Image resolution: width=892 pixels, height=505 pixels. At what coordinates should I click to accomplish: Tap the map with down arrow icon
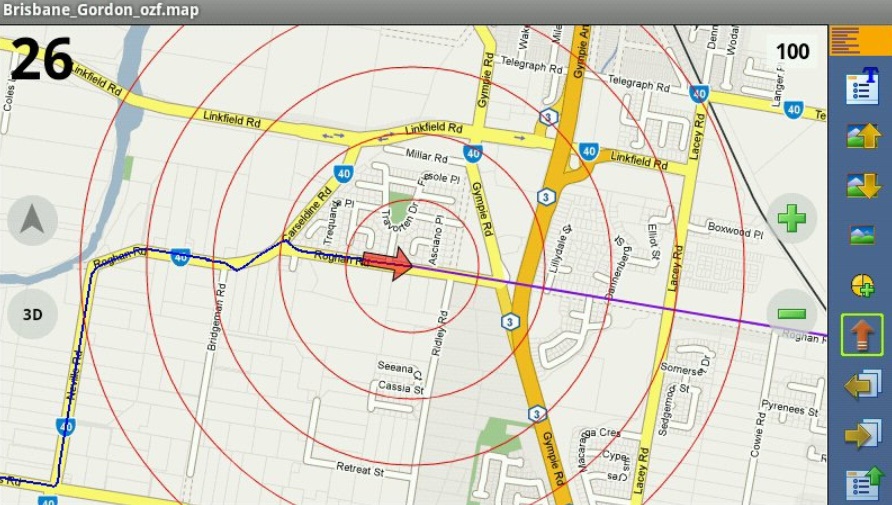tap(862, 186)
